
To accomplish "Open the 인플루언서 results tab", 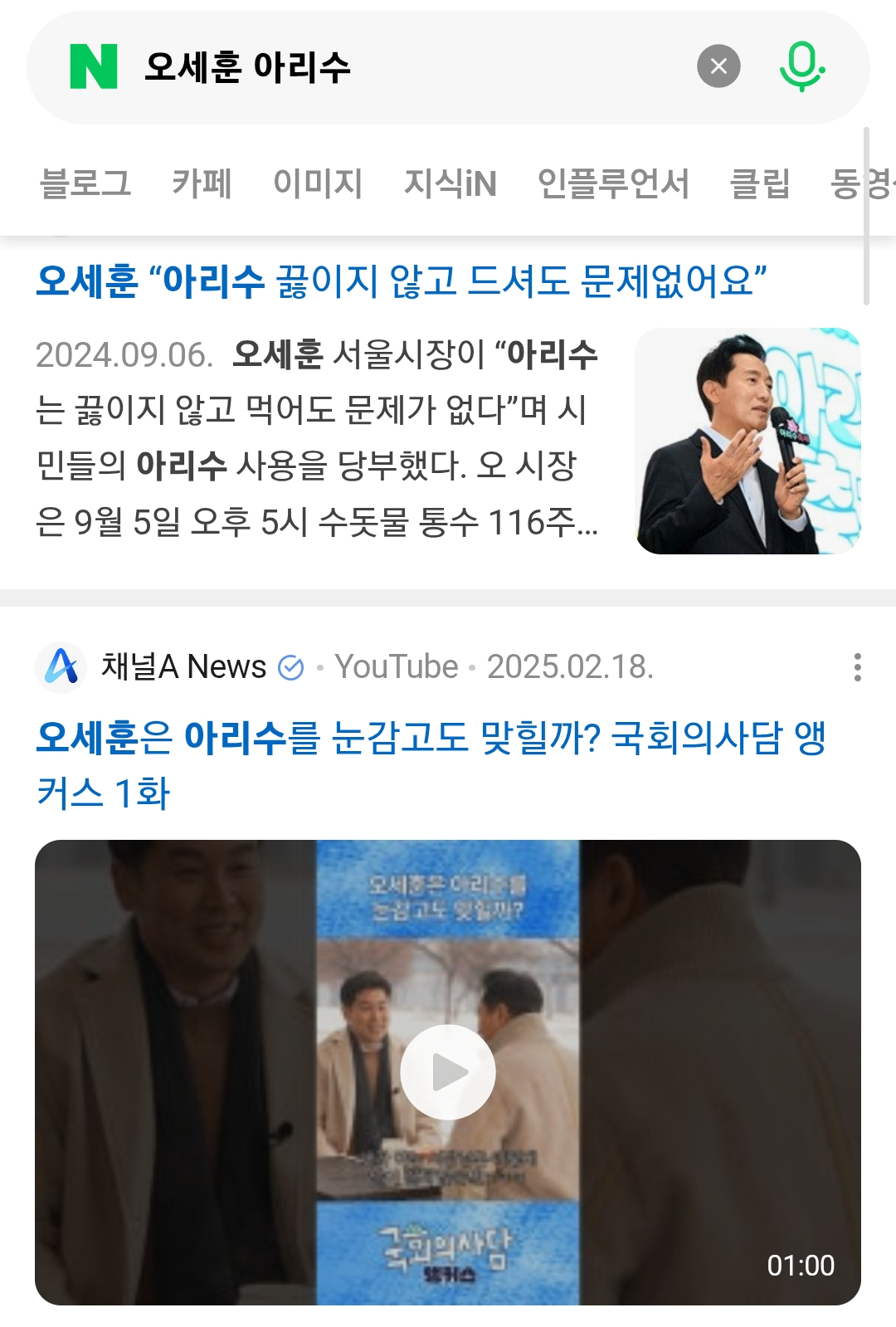I will click(x=614, y=184).
